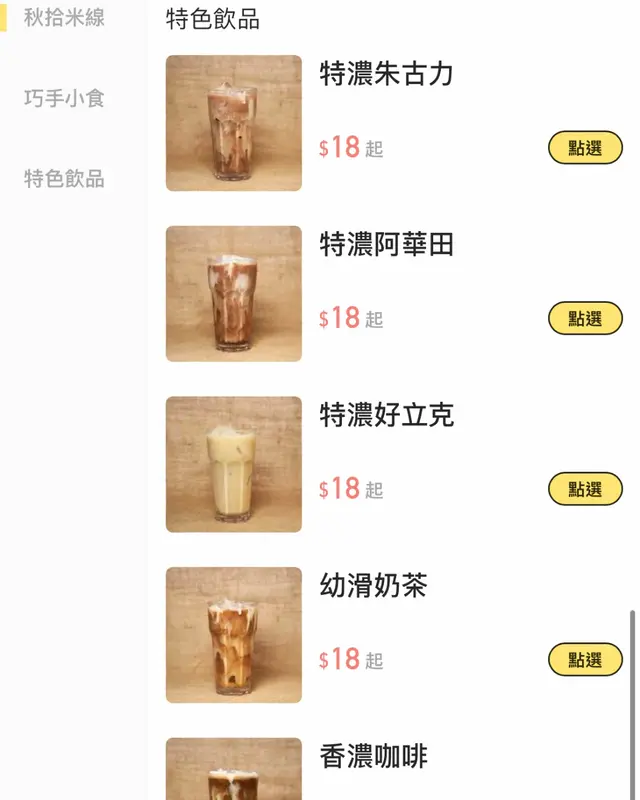The width and height of the screenshot is (640, 800).
Task: Open the 特濃朱古力 drink photo
Action: click(x=234, y=123)
